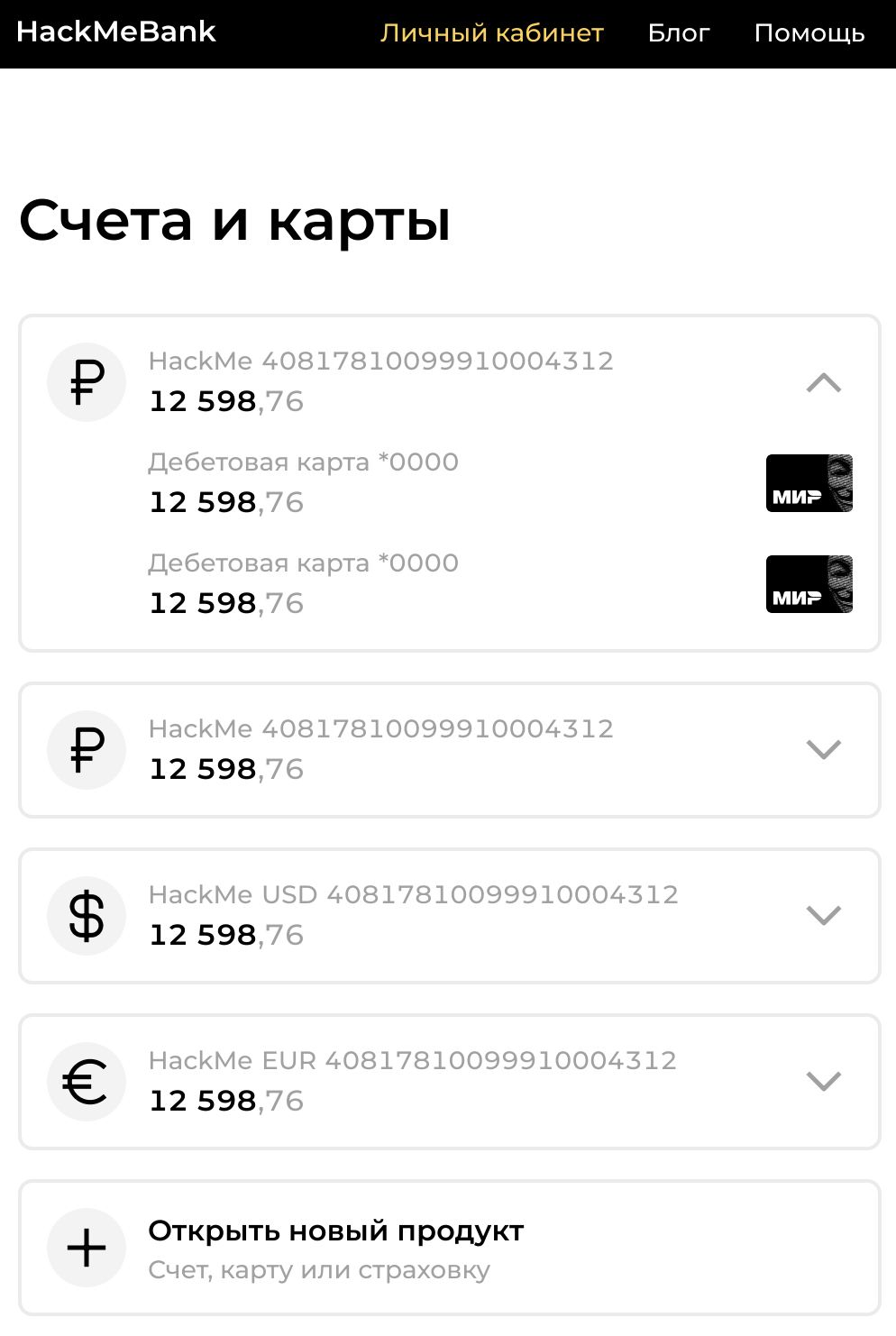Open the Личный кабинет section
Viewport: 896px width, 1336px height.
coord(491,33)
